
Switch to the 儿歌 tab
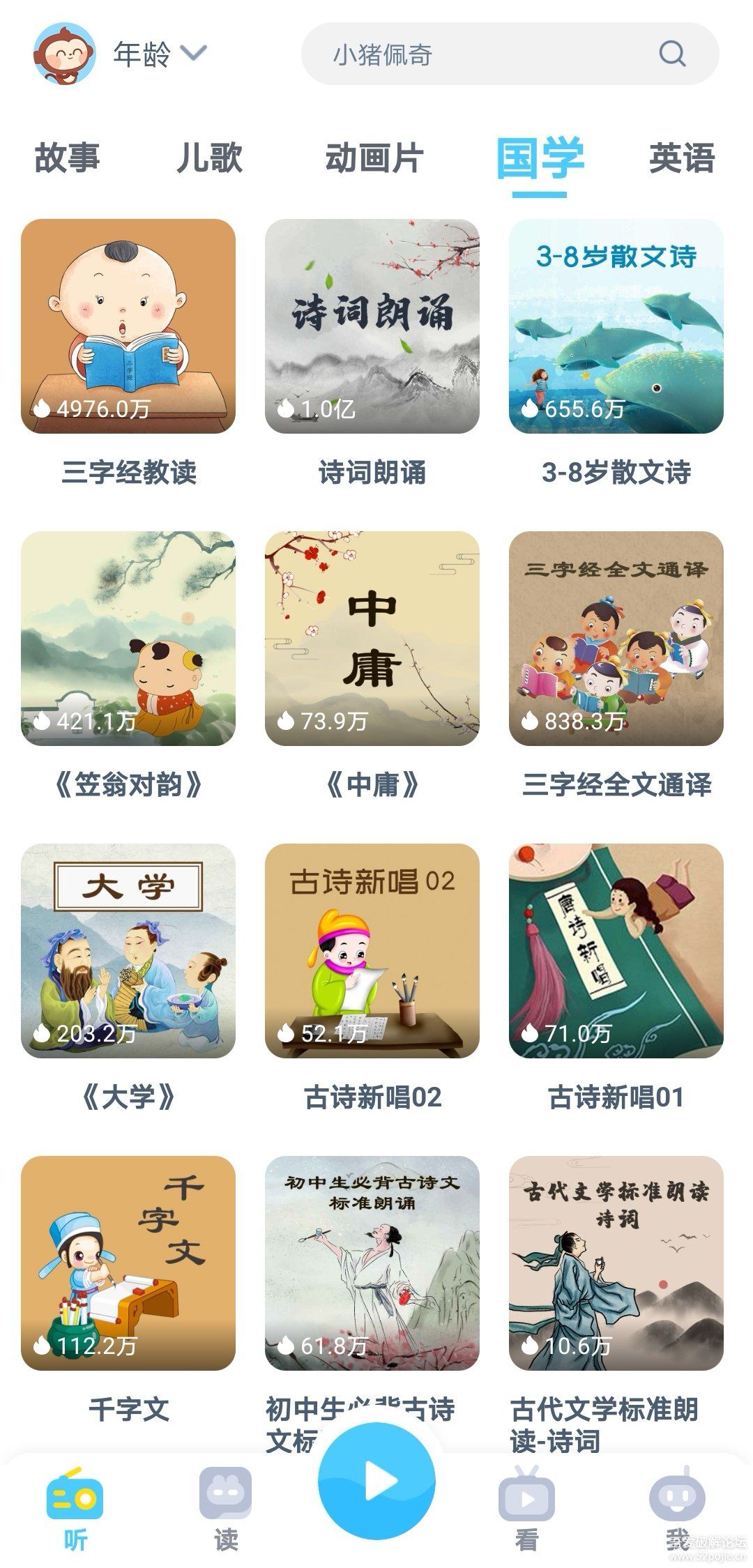209,158
